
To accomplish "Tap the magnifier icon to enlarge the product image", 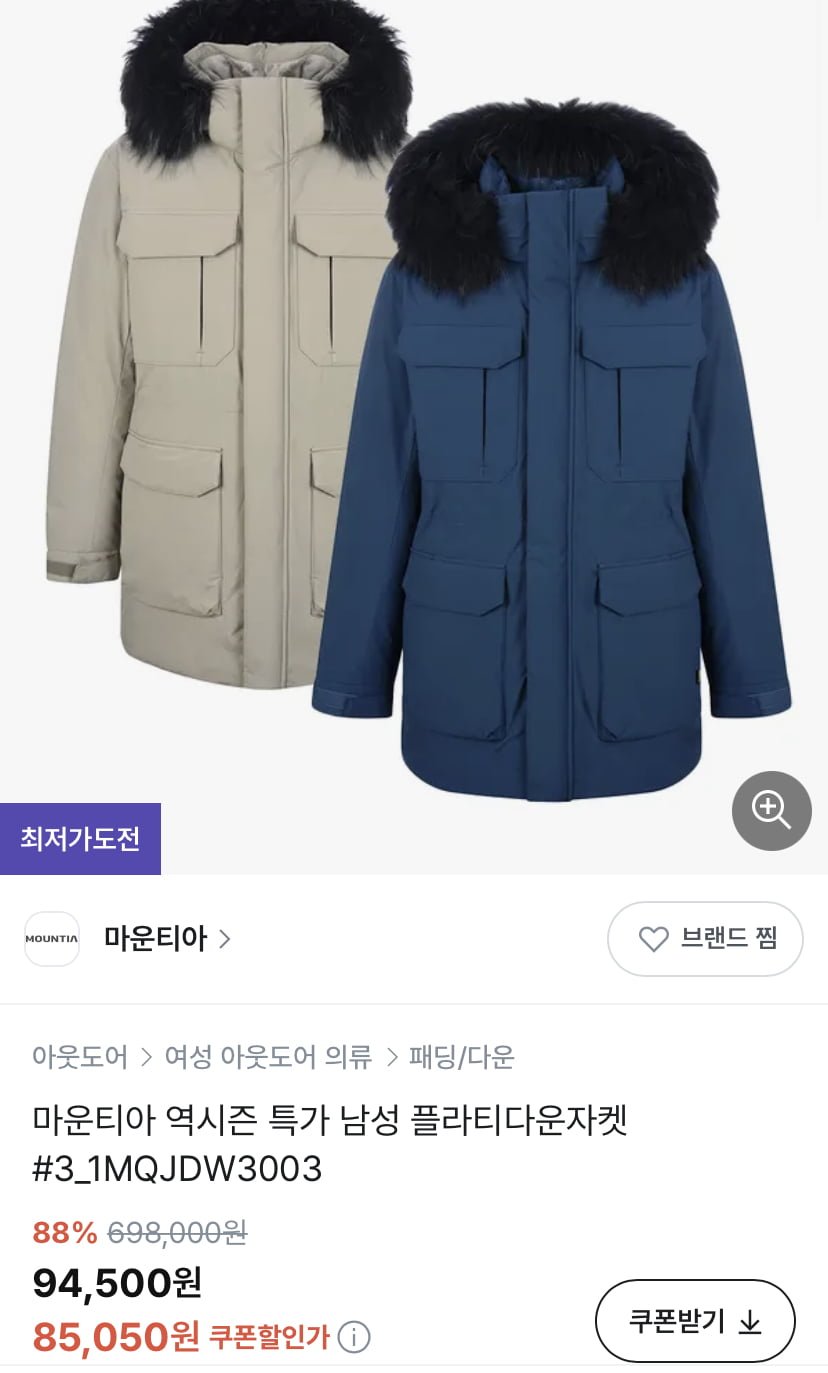I will point(771,810).
